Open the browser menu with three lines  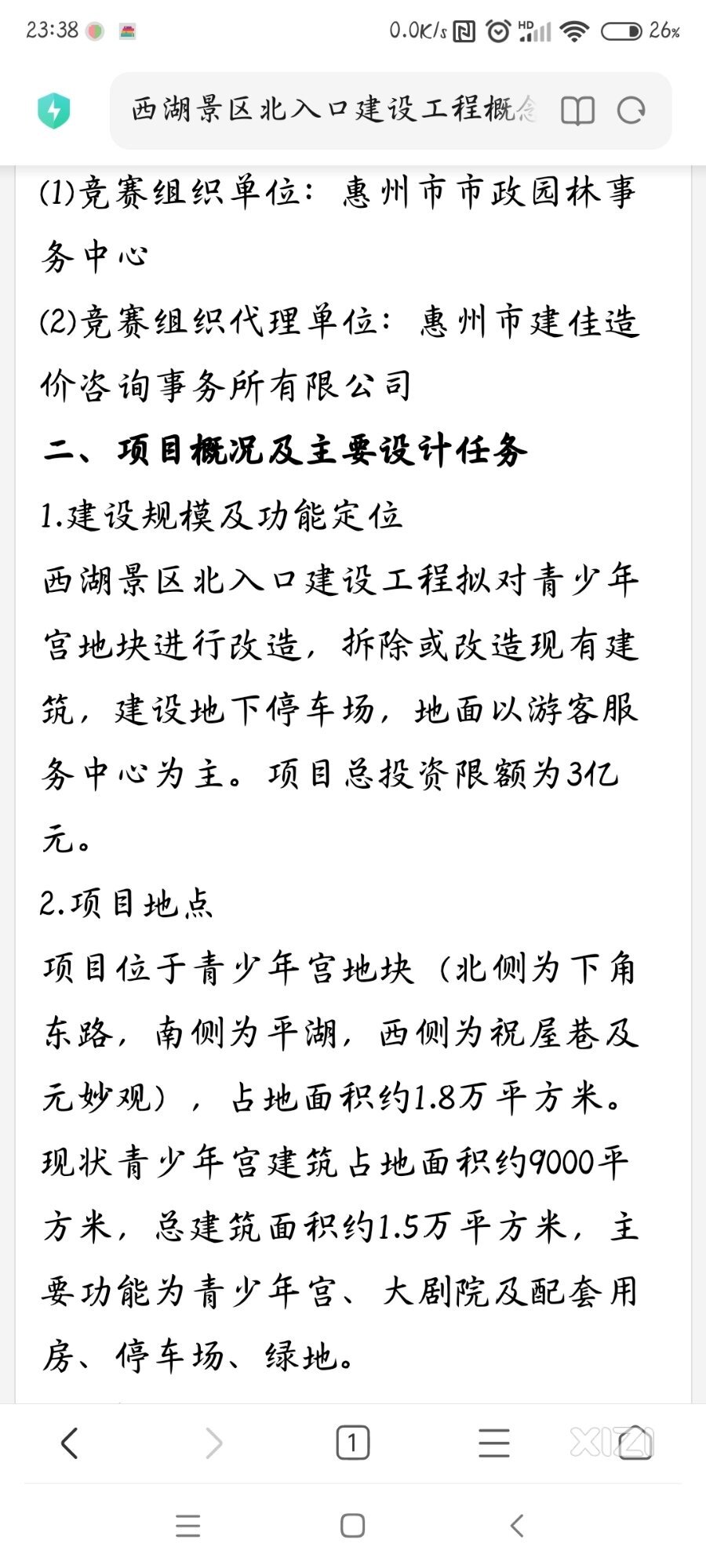click(494, 1443)
